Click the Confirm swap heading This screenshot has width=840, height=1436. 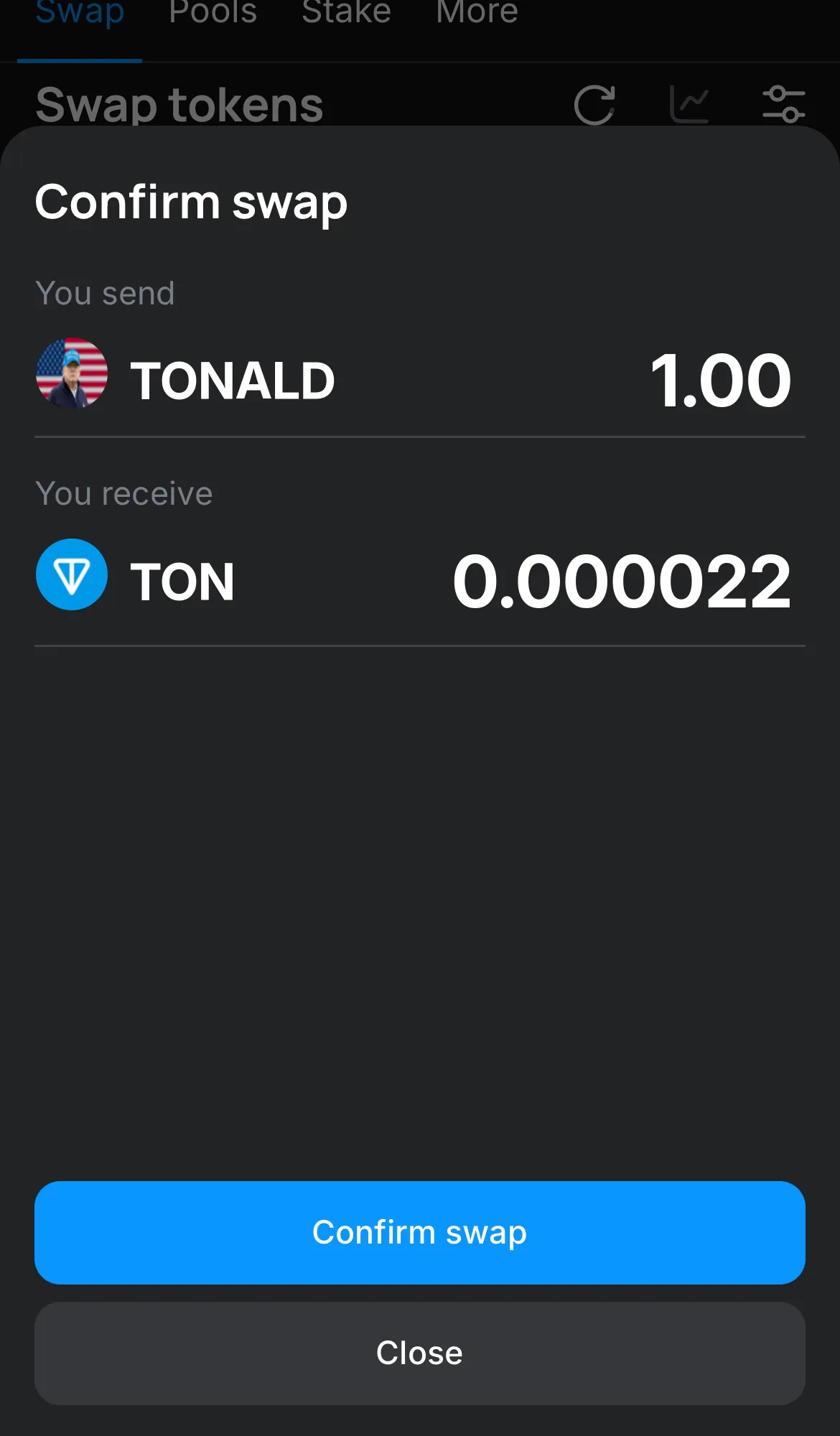pos(191,202)
